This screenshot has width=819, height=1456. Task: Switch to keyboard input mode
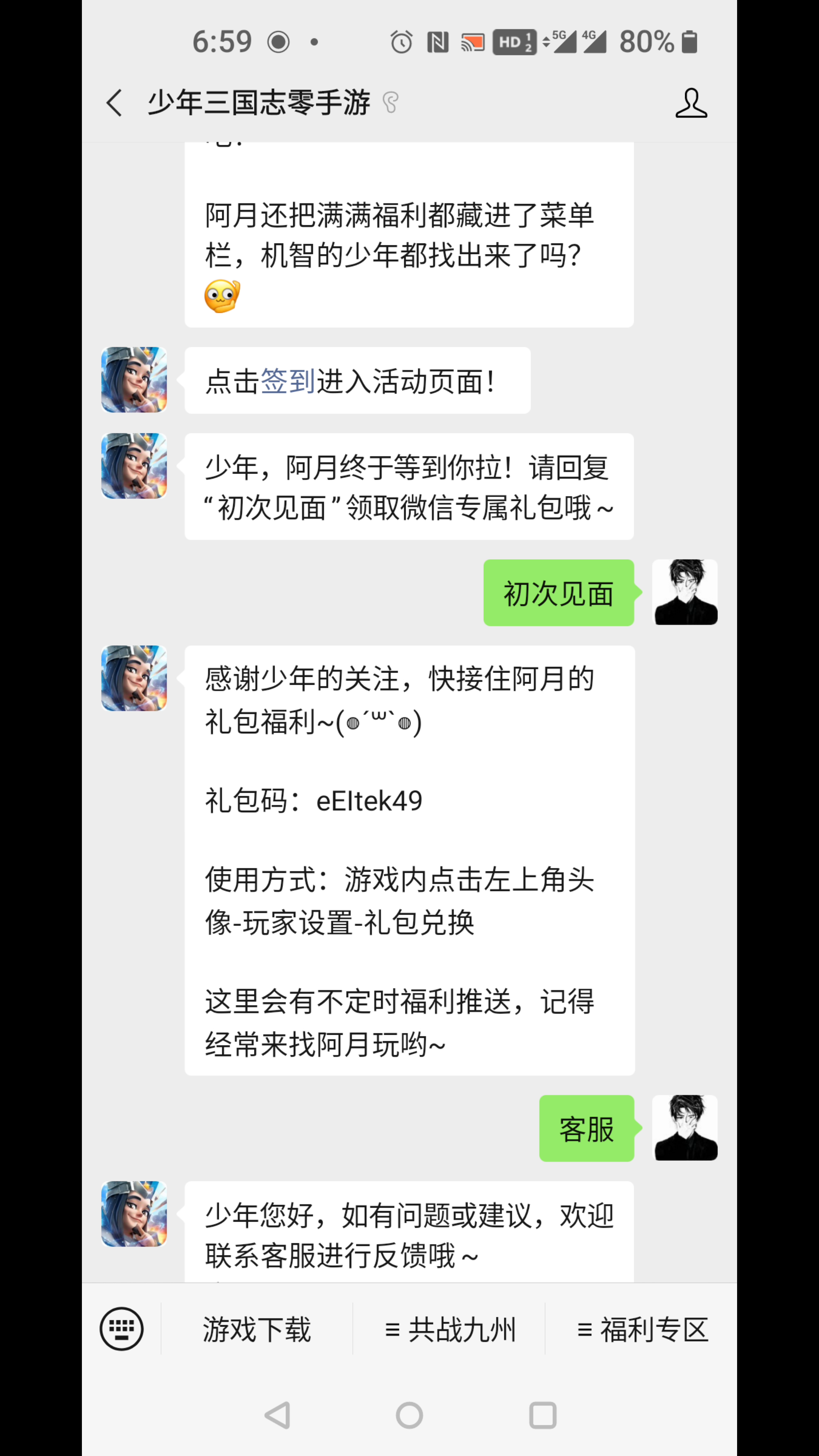coord(121,1329)
